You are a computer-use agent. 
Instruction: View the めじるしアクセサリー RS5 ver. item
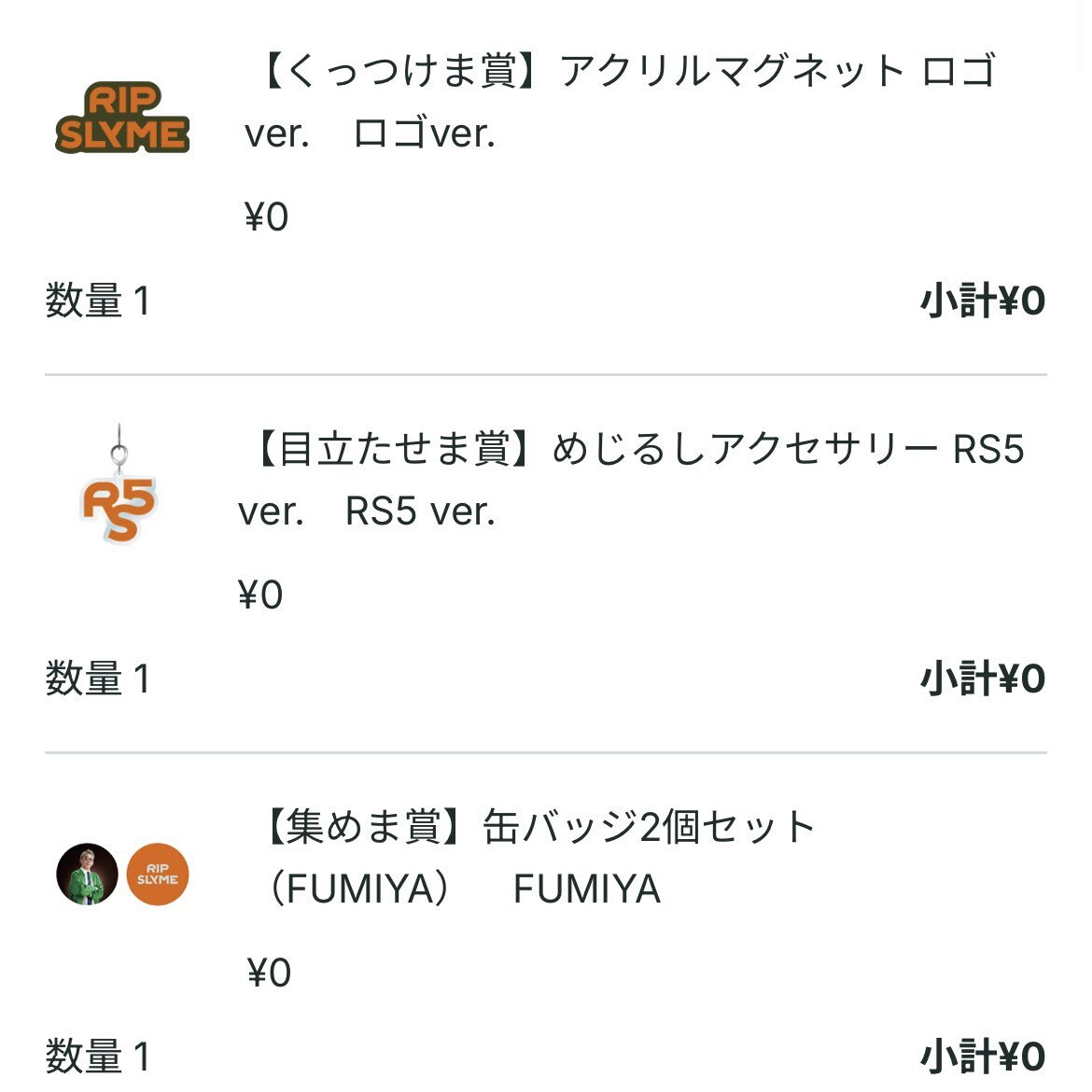631,480
